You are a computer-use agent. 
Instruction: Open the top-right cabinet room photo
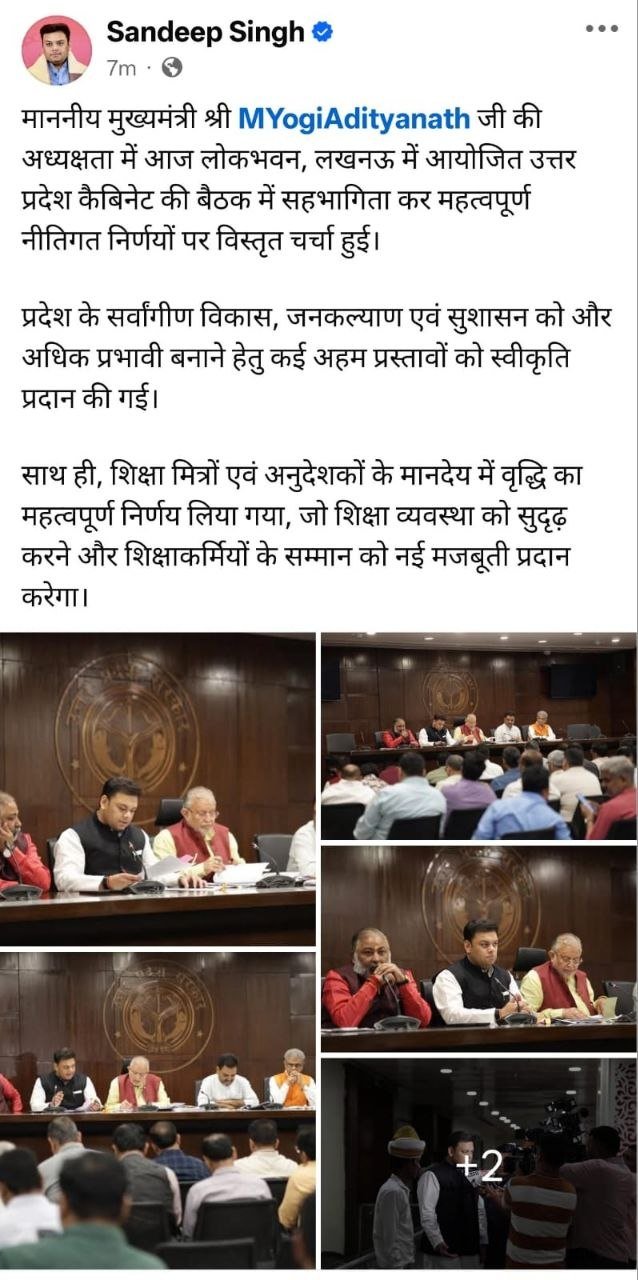(x=478, y=736)
